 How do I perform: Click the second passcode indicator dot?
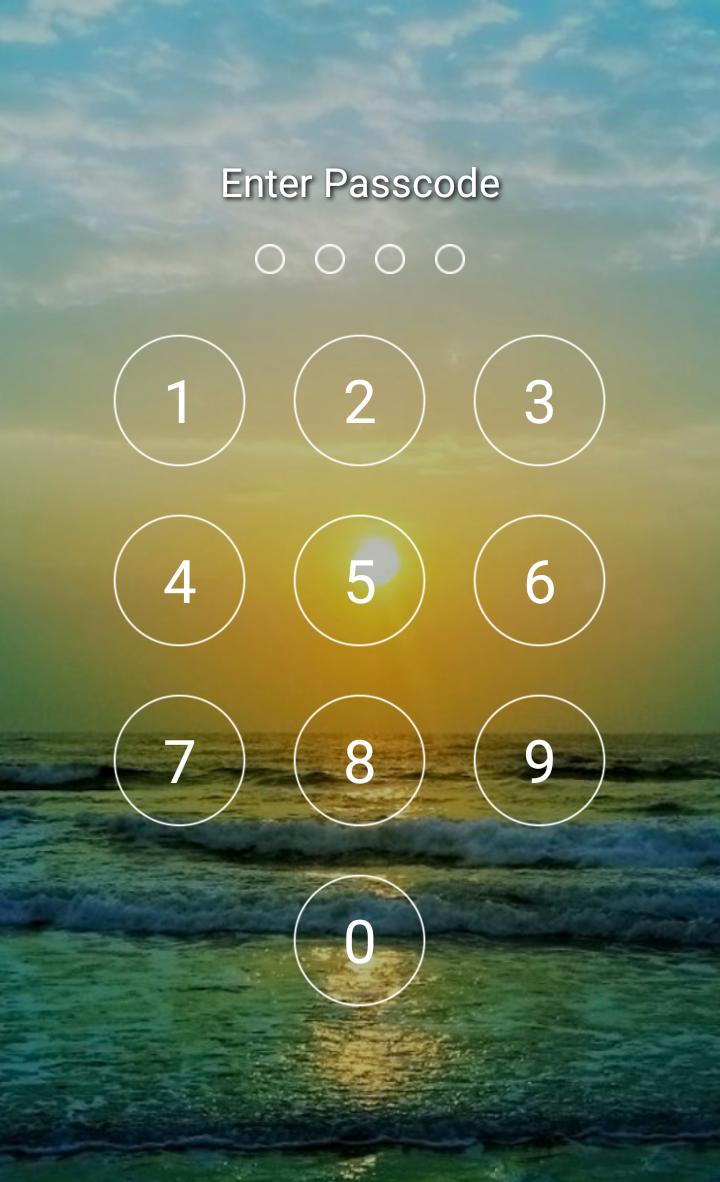pyautogui.click(x=330, y=257)
